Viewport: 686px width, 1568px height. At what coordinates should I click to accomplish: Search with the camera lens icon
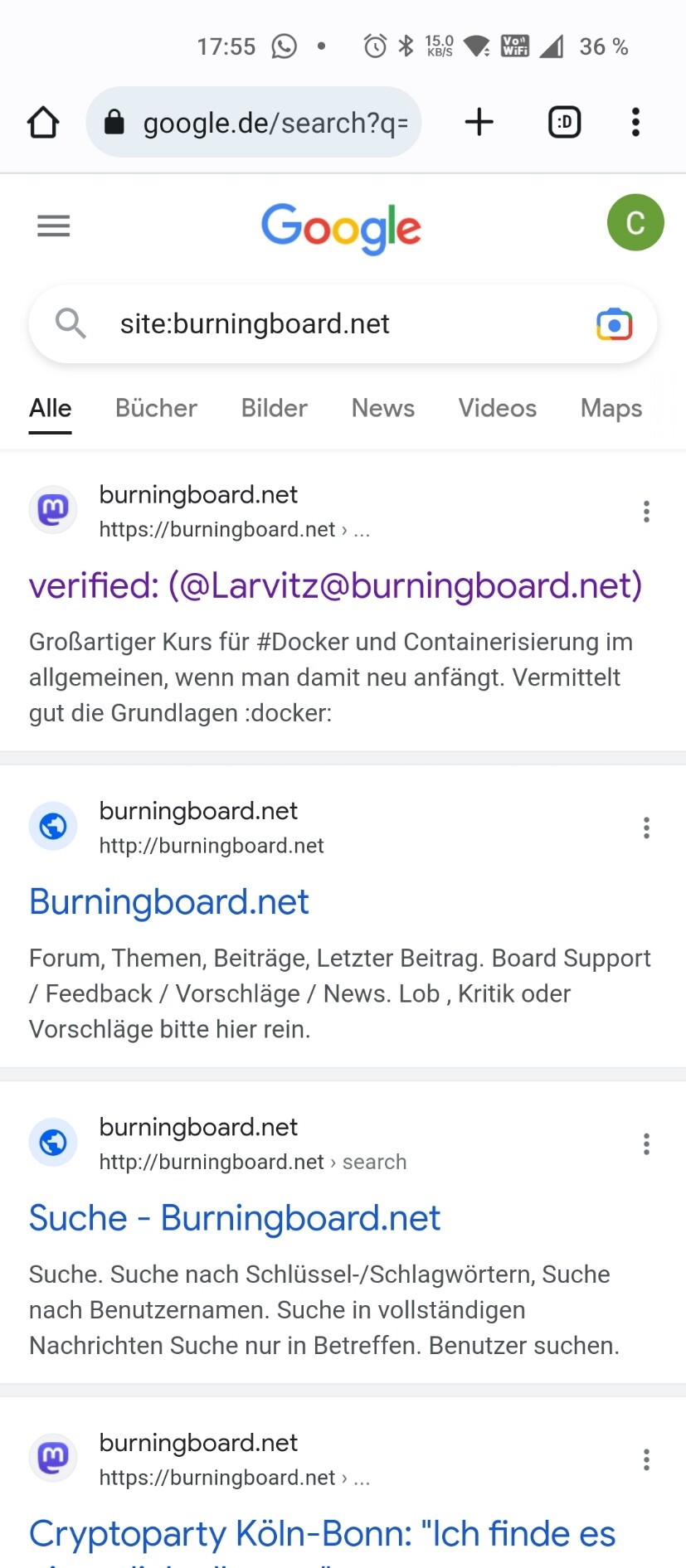[x=614, y=324]
